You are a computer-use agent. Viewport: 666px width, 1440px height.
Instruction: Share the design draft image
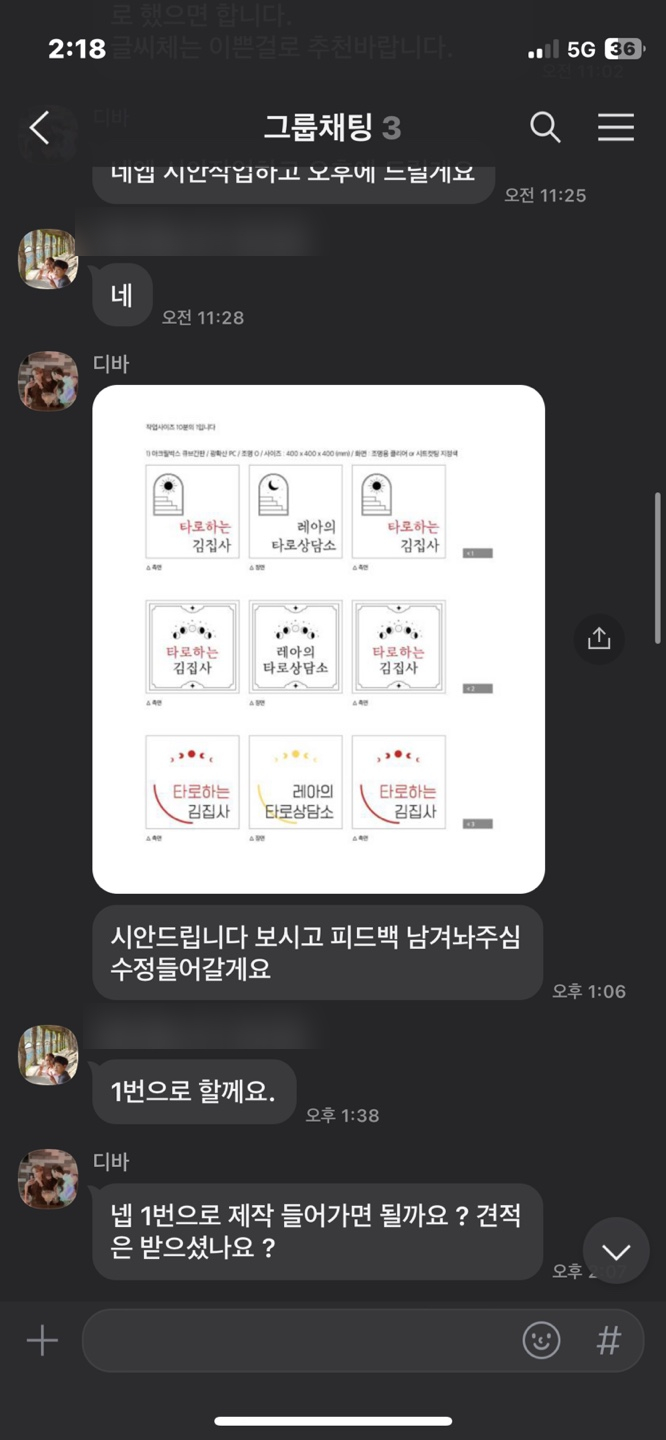599,639
